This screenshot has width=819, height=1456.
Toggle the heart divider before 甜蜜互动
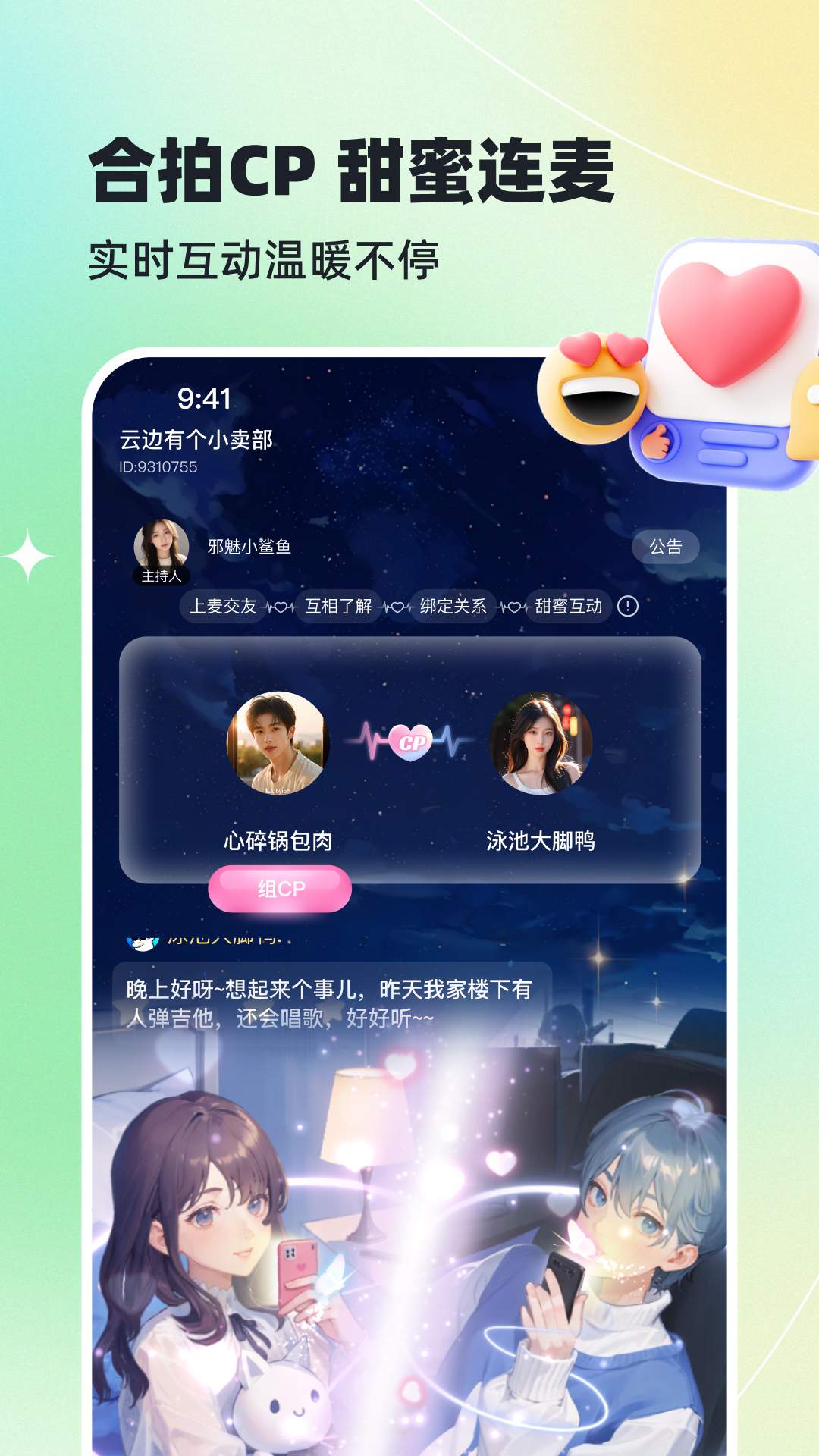click(513, 605)
